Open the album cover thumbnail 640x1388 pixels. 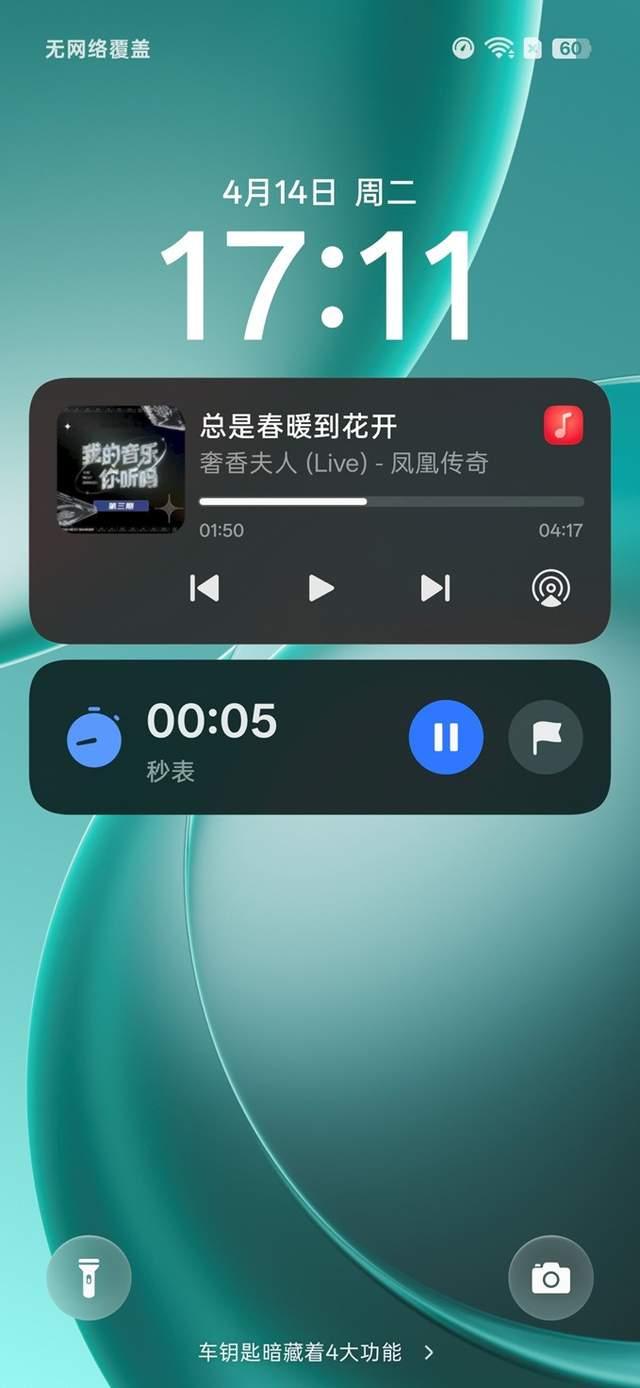click(121, 468)
